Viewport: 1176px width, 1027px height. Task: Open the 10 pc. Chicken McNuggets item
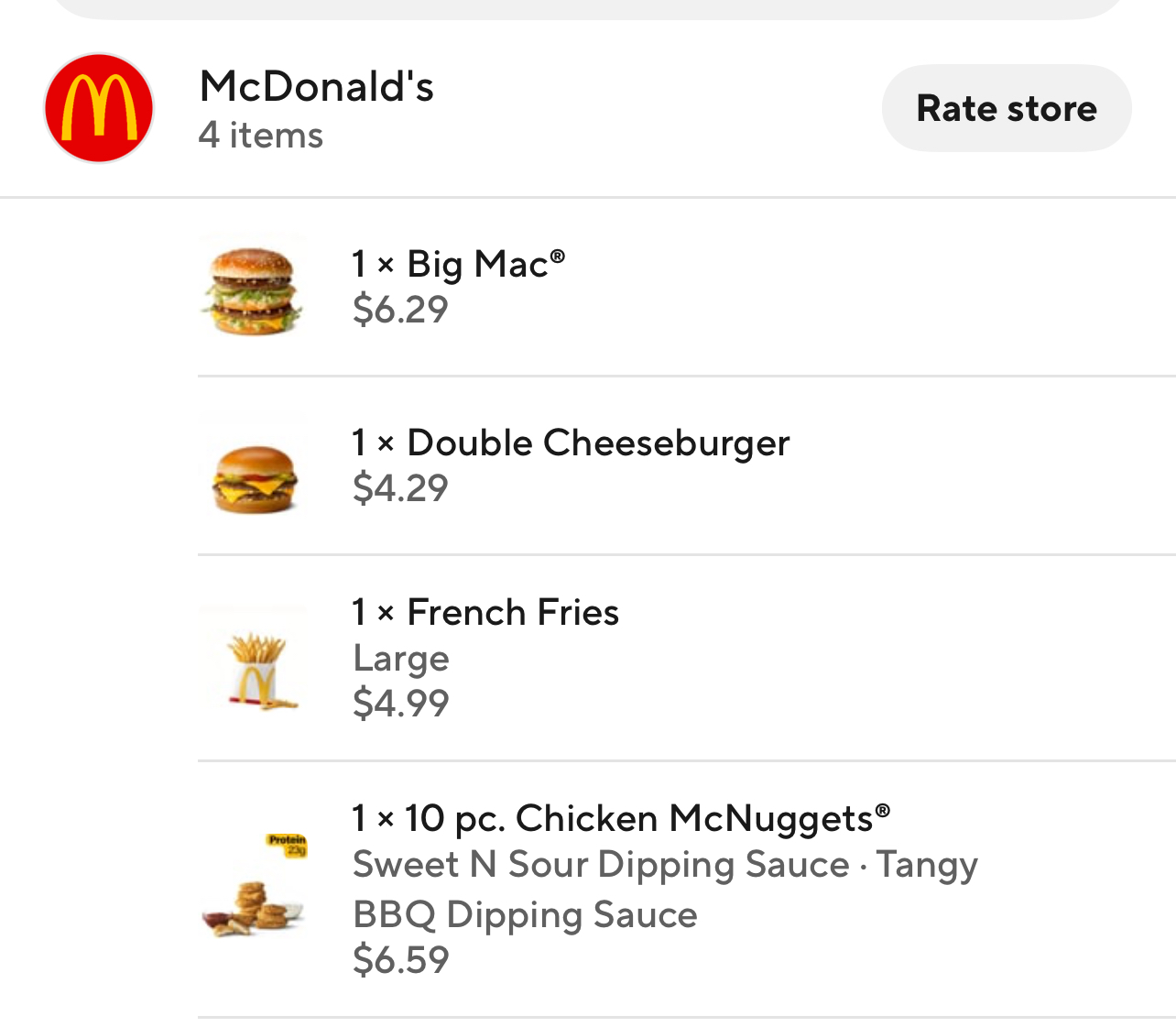pos(620,887)
